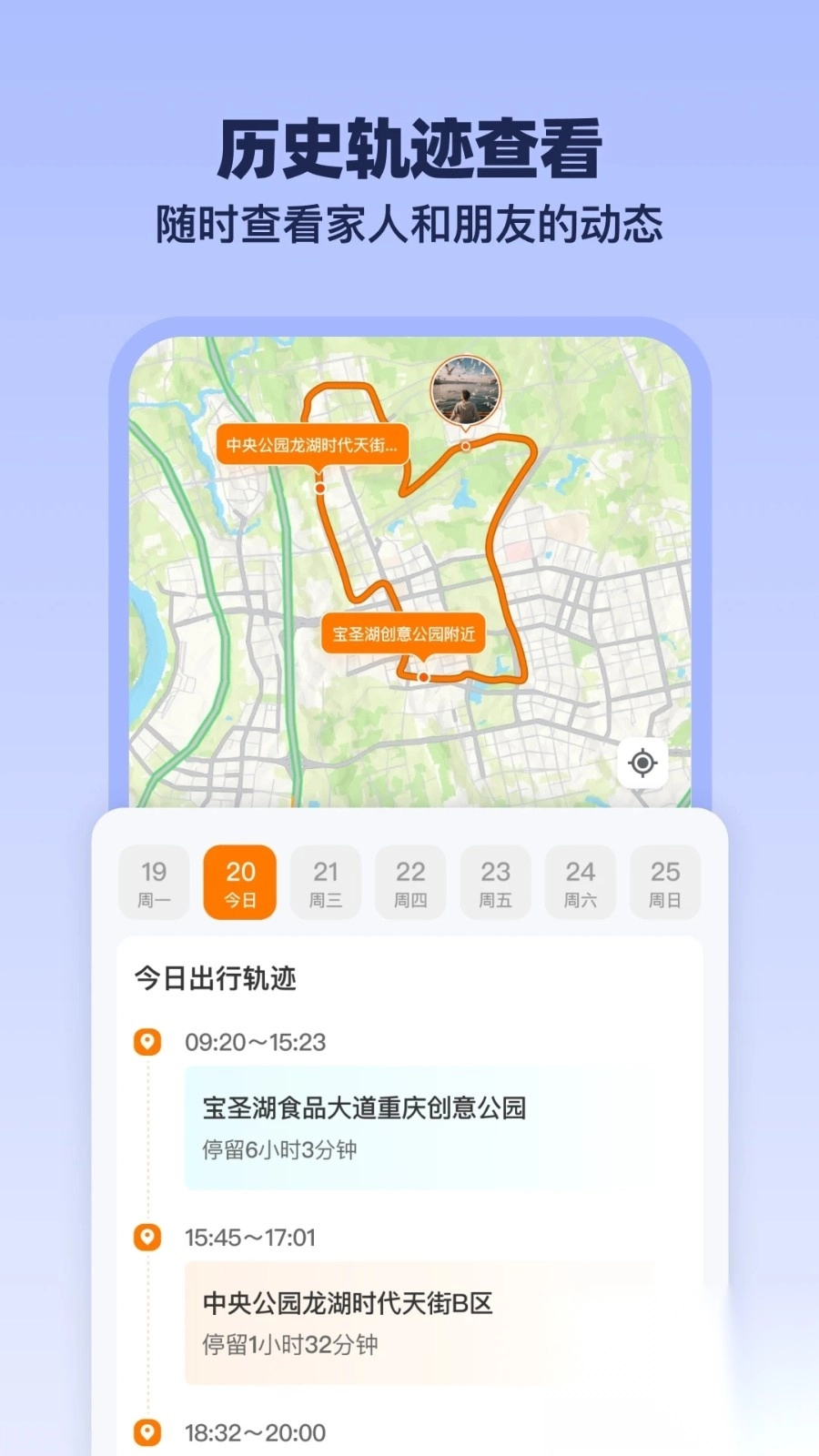819x1456 pixels.
Task: Switch to the 20 今日 date tab
Action: point(239,881)
